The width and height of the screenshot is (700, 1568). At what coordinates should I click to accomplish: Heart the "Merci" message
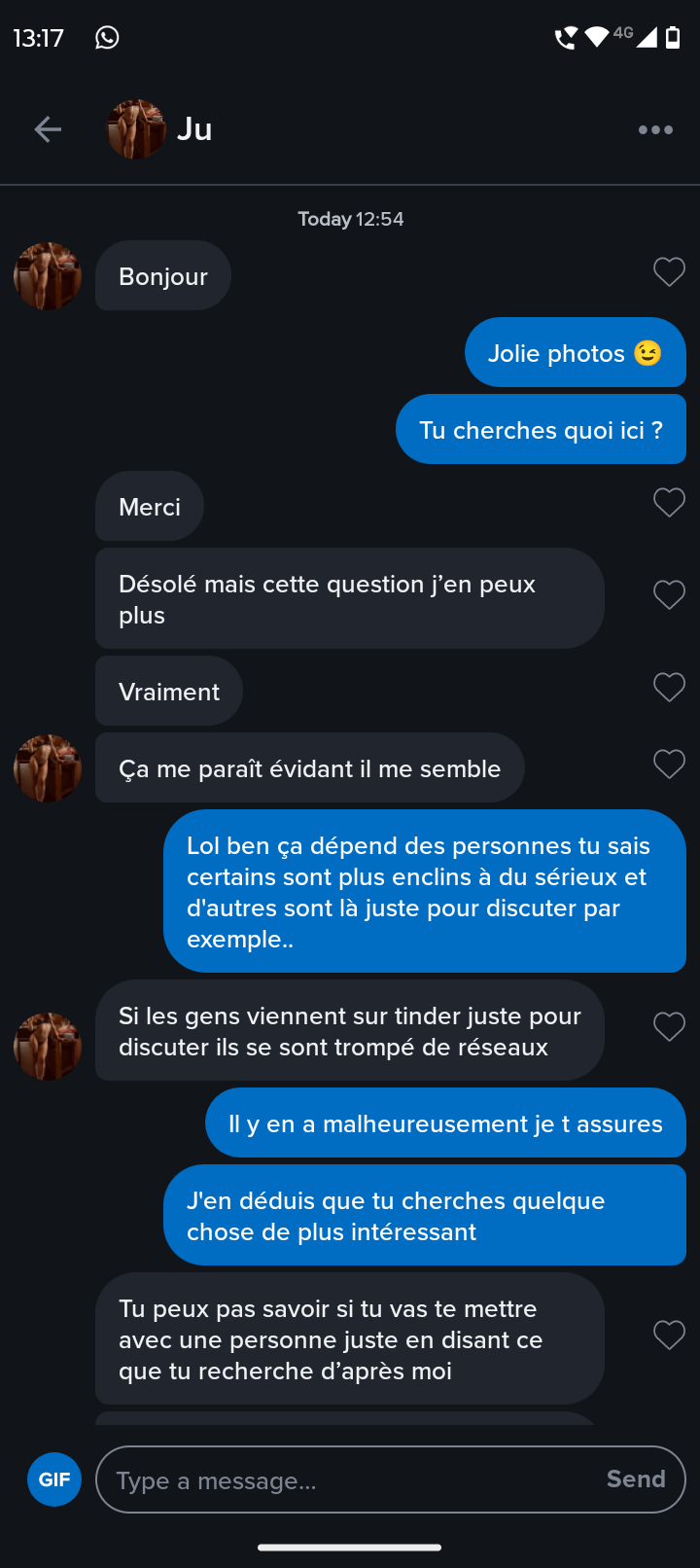tap(669, 502)
